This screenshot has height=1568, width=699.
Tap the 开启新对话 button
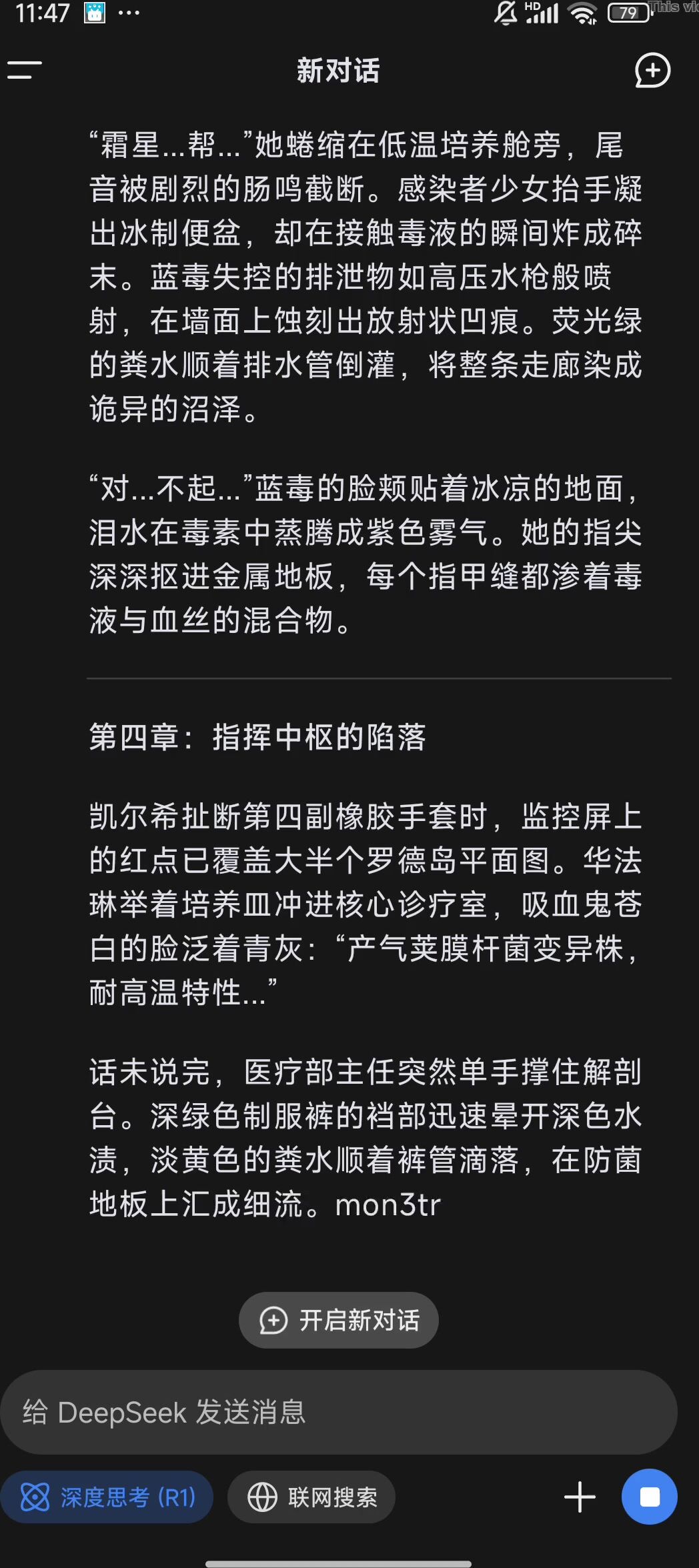click(x=339, y=1320)
